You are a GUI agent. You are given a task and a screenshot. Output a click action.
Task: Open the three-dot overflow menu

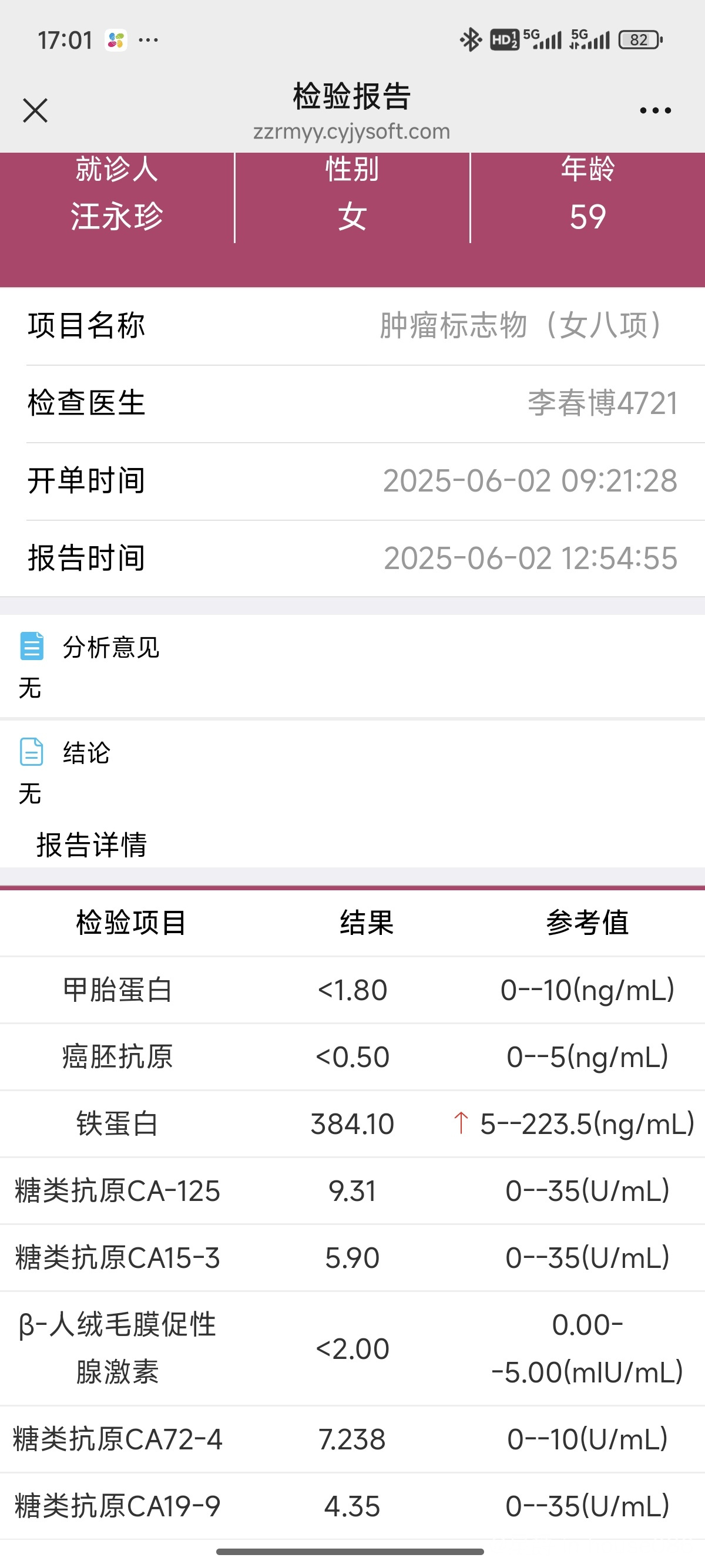655,111
